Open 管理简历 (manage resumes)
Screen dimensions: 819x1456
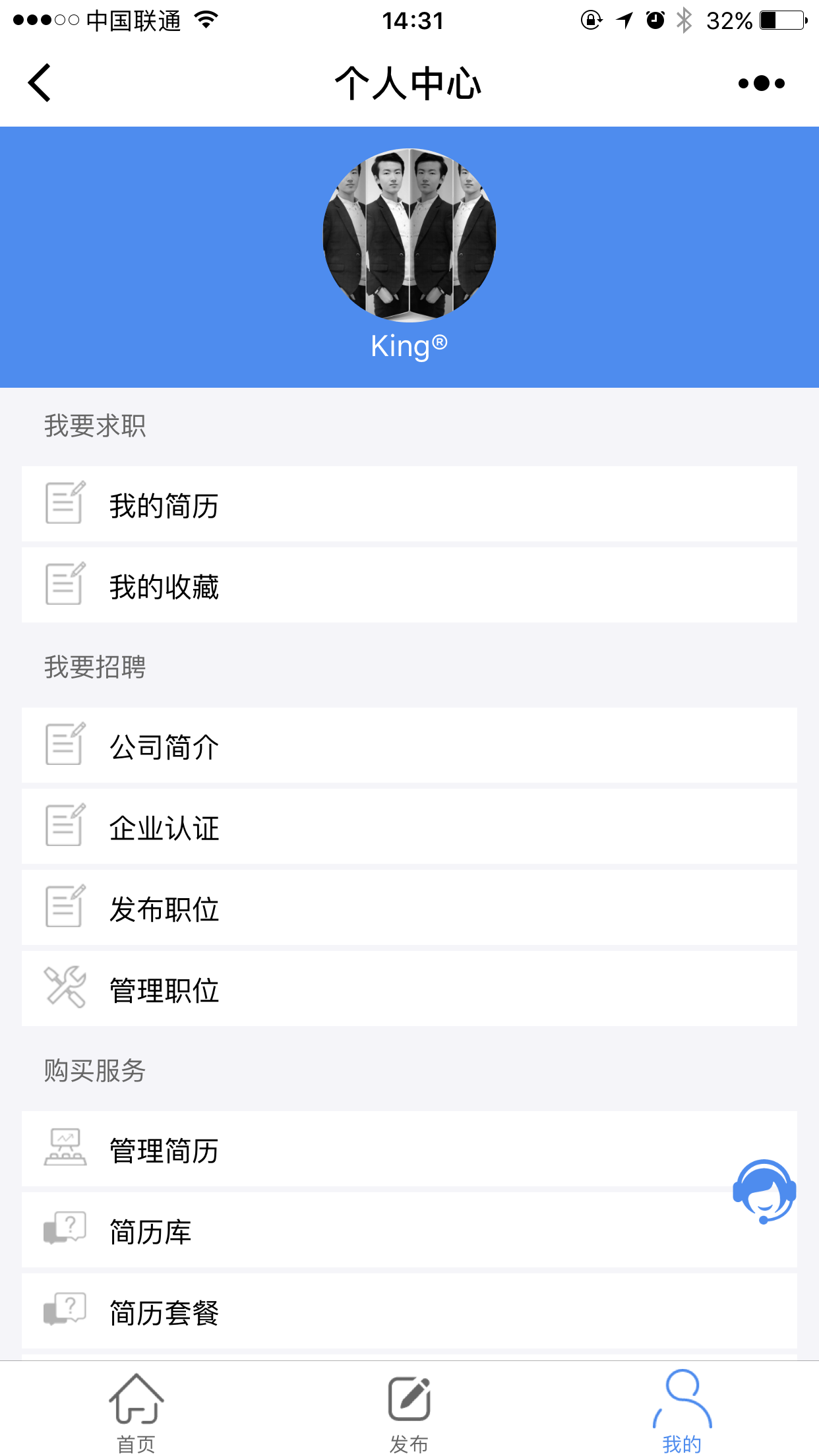(409, 1149)
